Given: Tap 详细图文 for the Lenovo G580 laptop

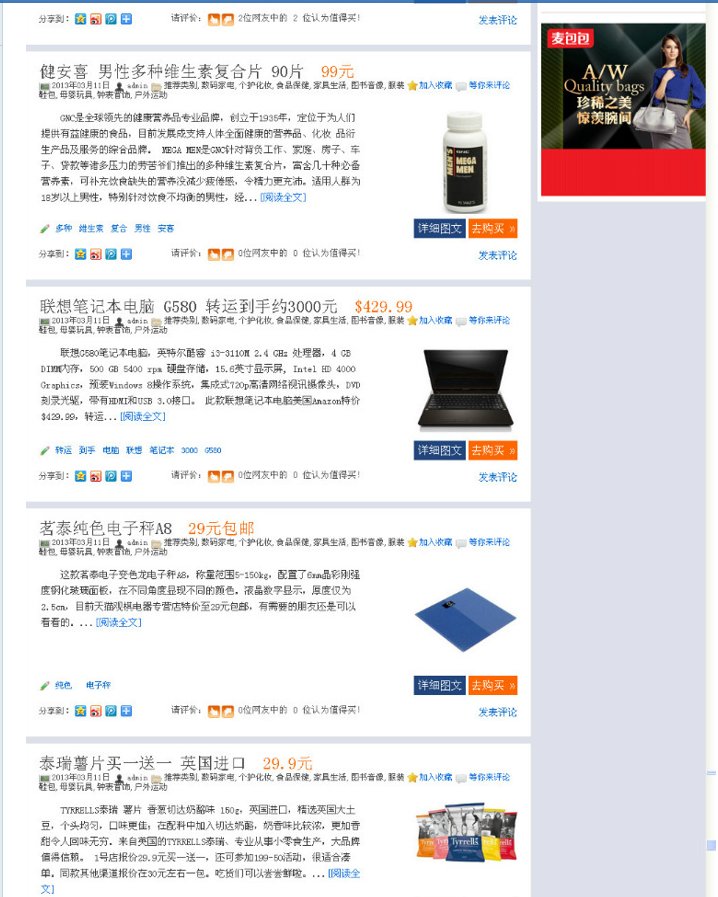Looking at the screenshot, I should click(x=439, y=450).
